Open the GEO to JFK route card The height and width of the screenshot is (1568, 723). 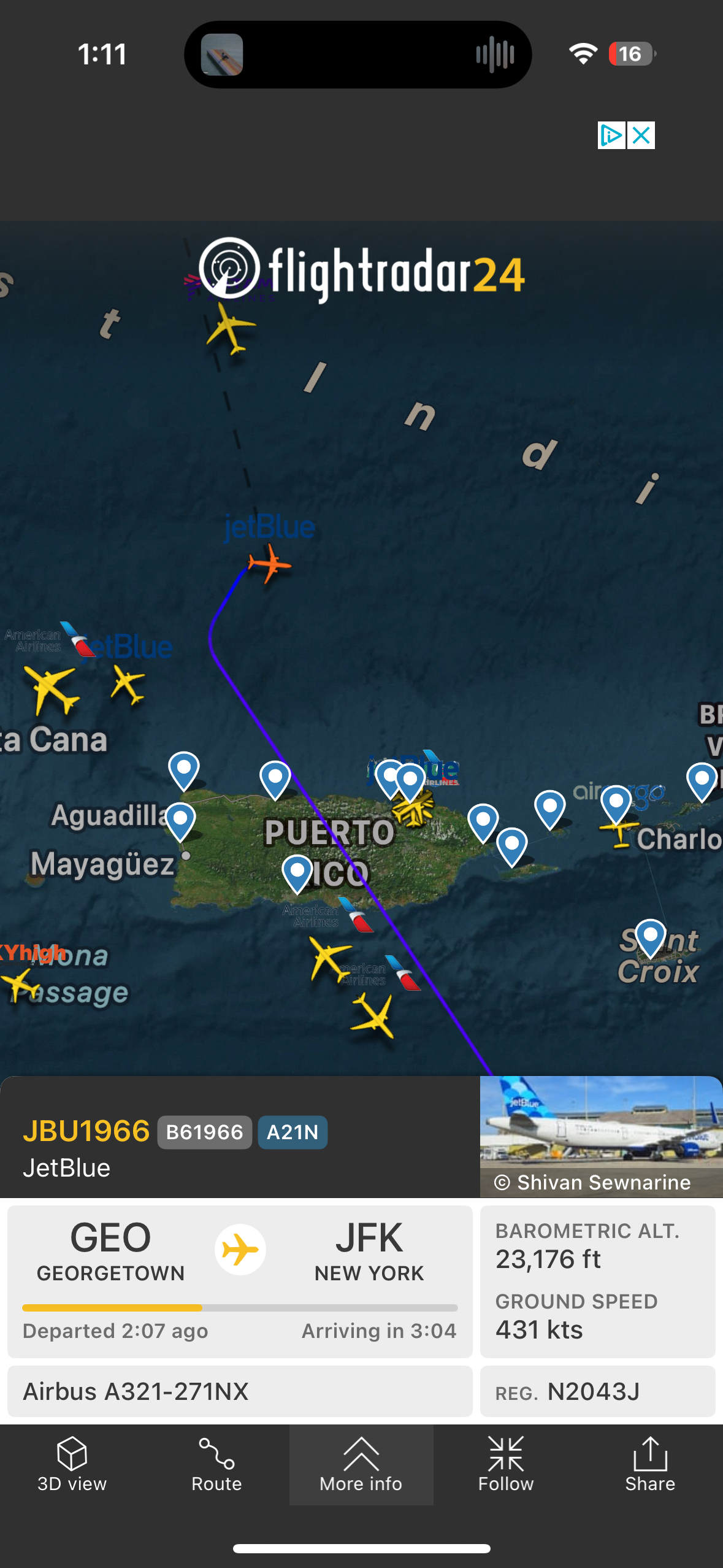click(240, 1280)
